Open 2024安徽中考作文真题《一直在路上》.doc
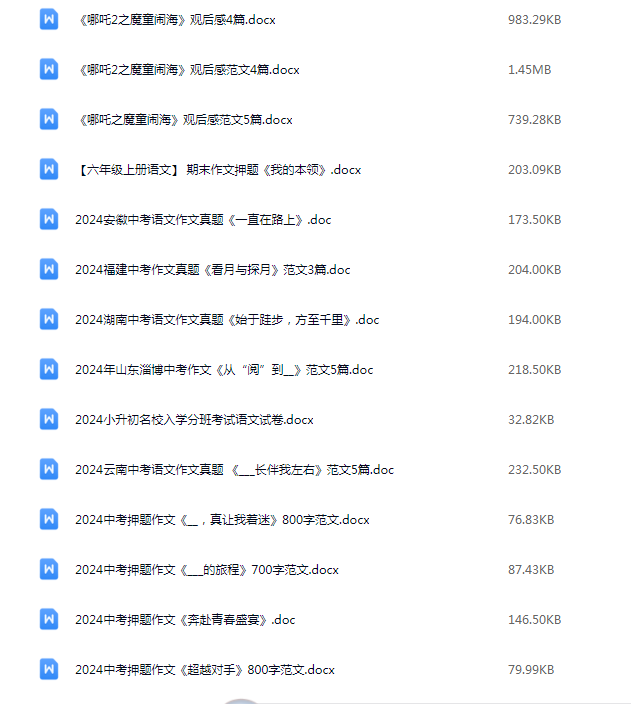The width and height of the screenshot is (631, 704). (x=203, y=220)
